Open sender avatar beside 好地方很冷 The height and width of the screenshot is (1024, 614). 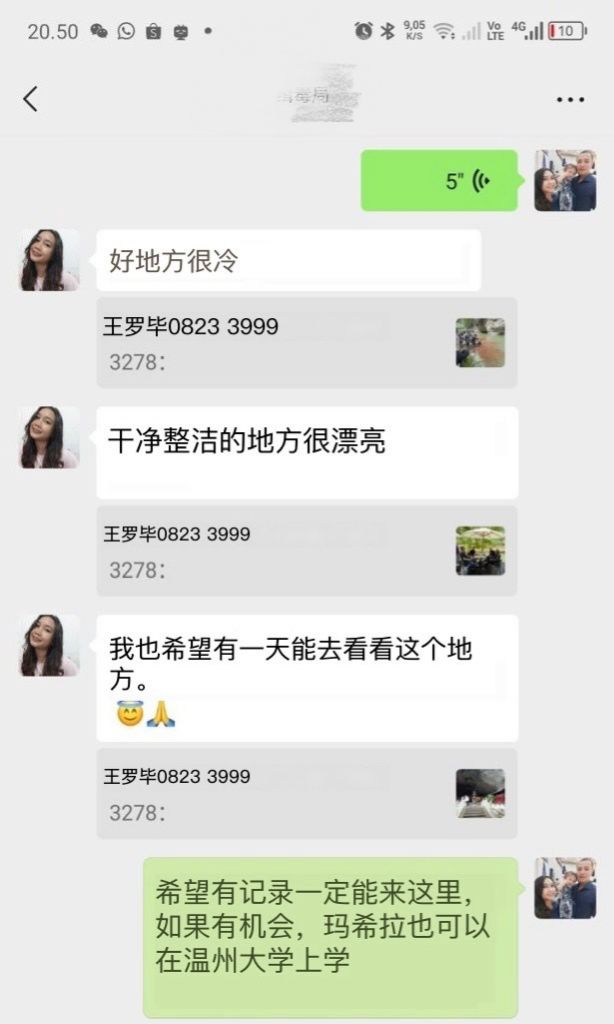click(x=49, y=260)
